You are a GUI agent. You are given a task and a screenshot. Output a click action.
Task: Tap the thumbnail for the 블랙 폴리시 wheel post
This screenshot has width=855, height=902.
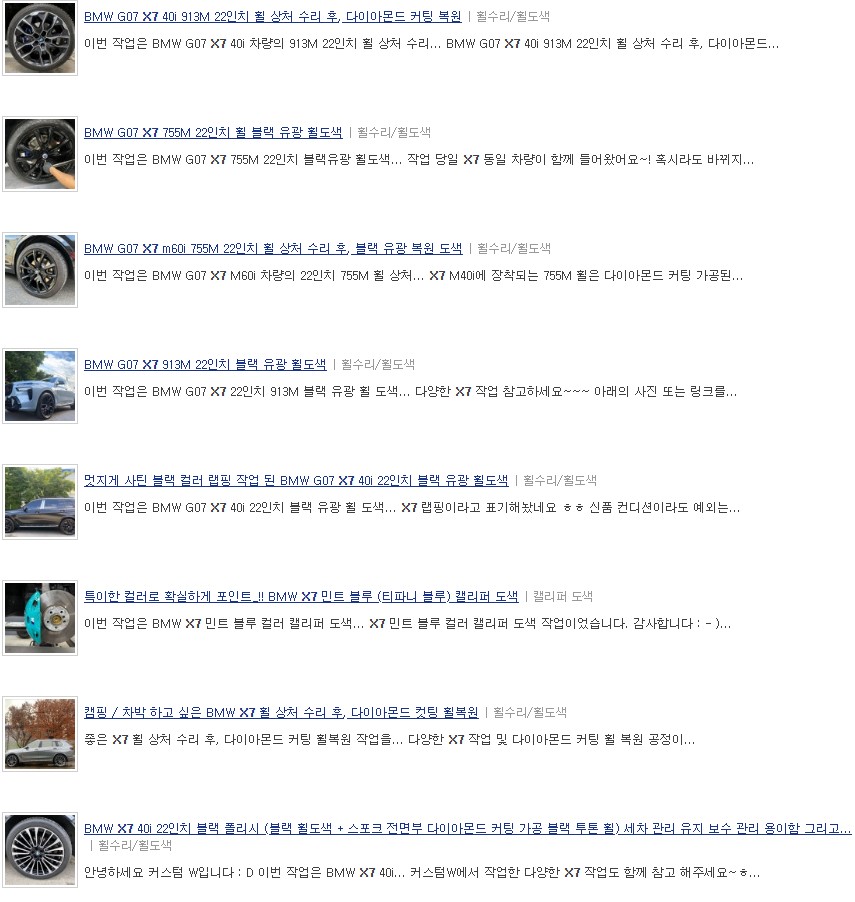40,850
